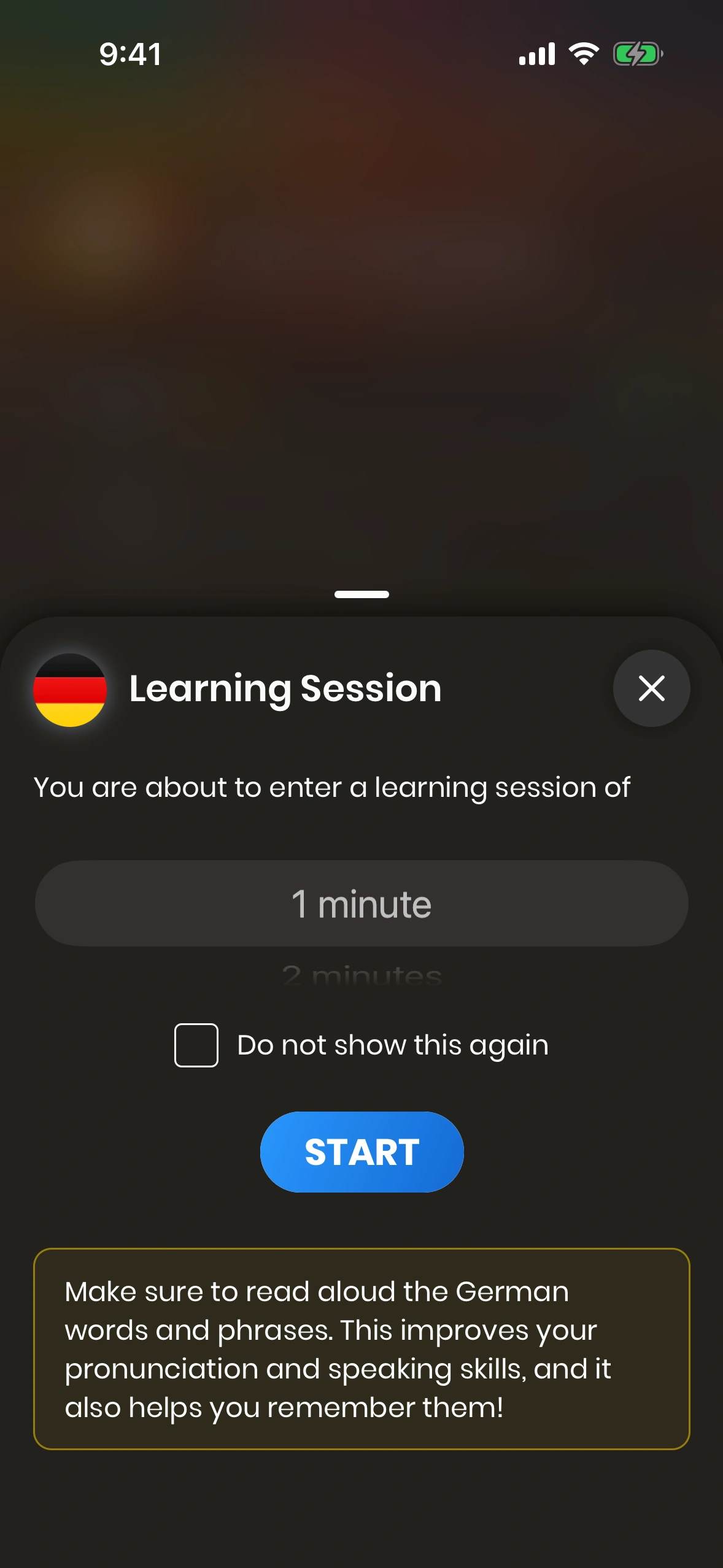Screen dimensions: 723x1568
Task: Select the 2 minutes duration option
Action: pyautogui.click(x=361, y=974)
